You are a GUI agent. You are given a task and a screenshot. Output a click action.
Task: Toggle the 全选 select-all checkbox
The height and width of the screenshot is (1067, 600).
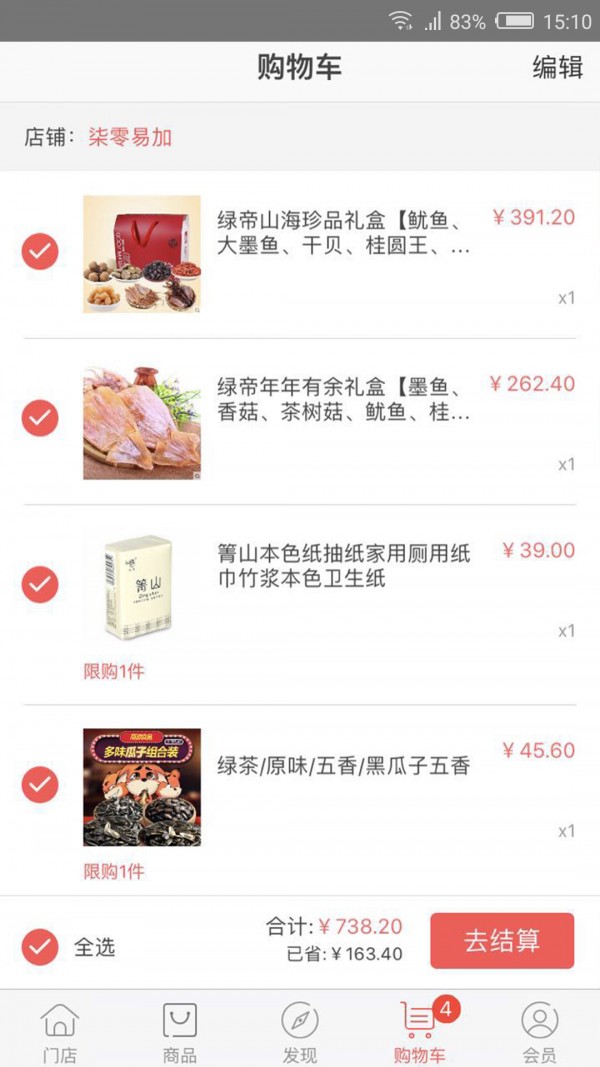click(40, 946)
